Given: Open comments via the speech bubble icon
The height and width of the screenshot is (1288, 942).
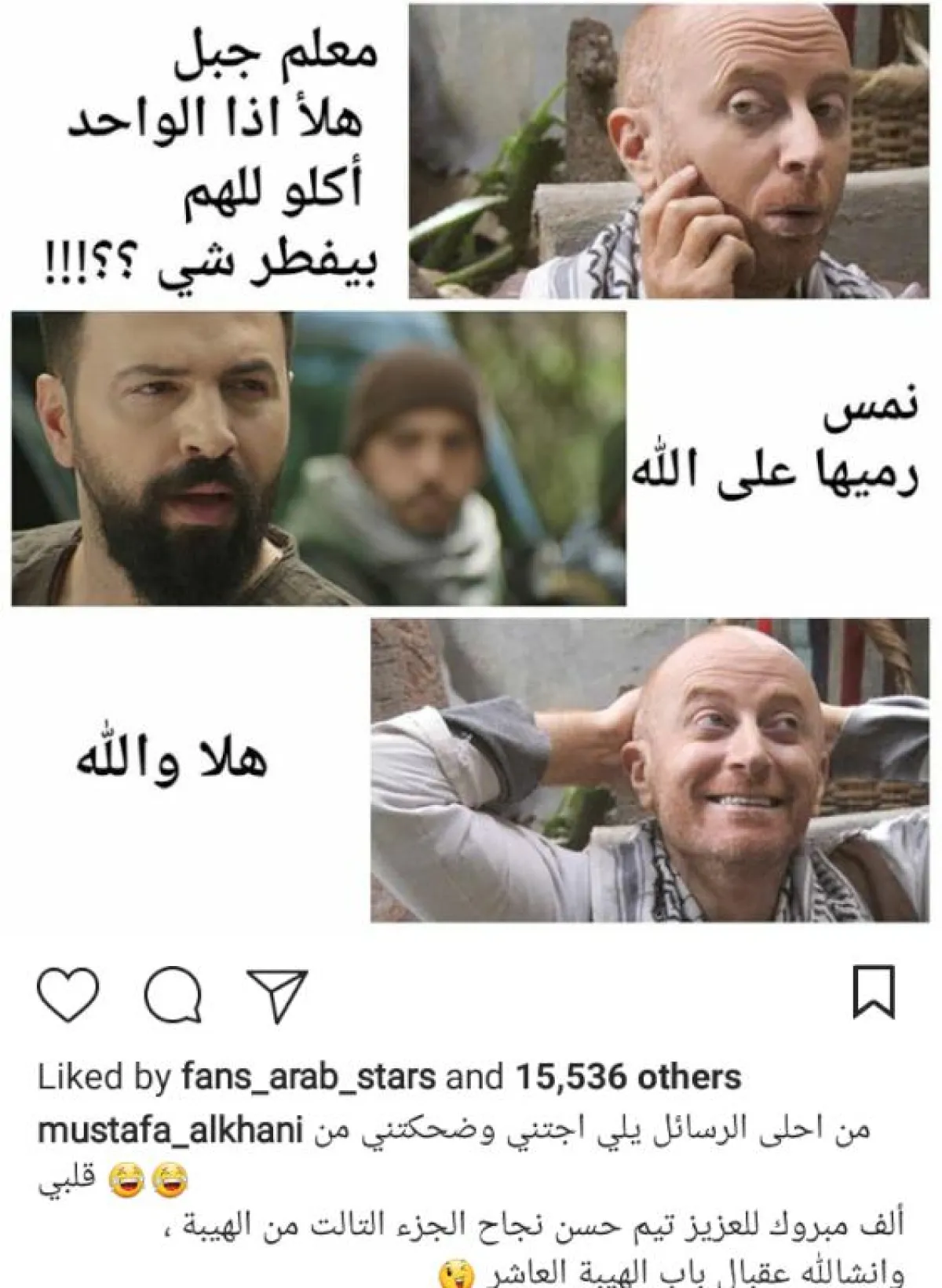Looking at the screenshot, I should coord(173,995).
